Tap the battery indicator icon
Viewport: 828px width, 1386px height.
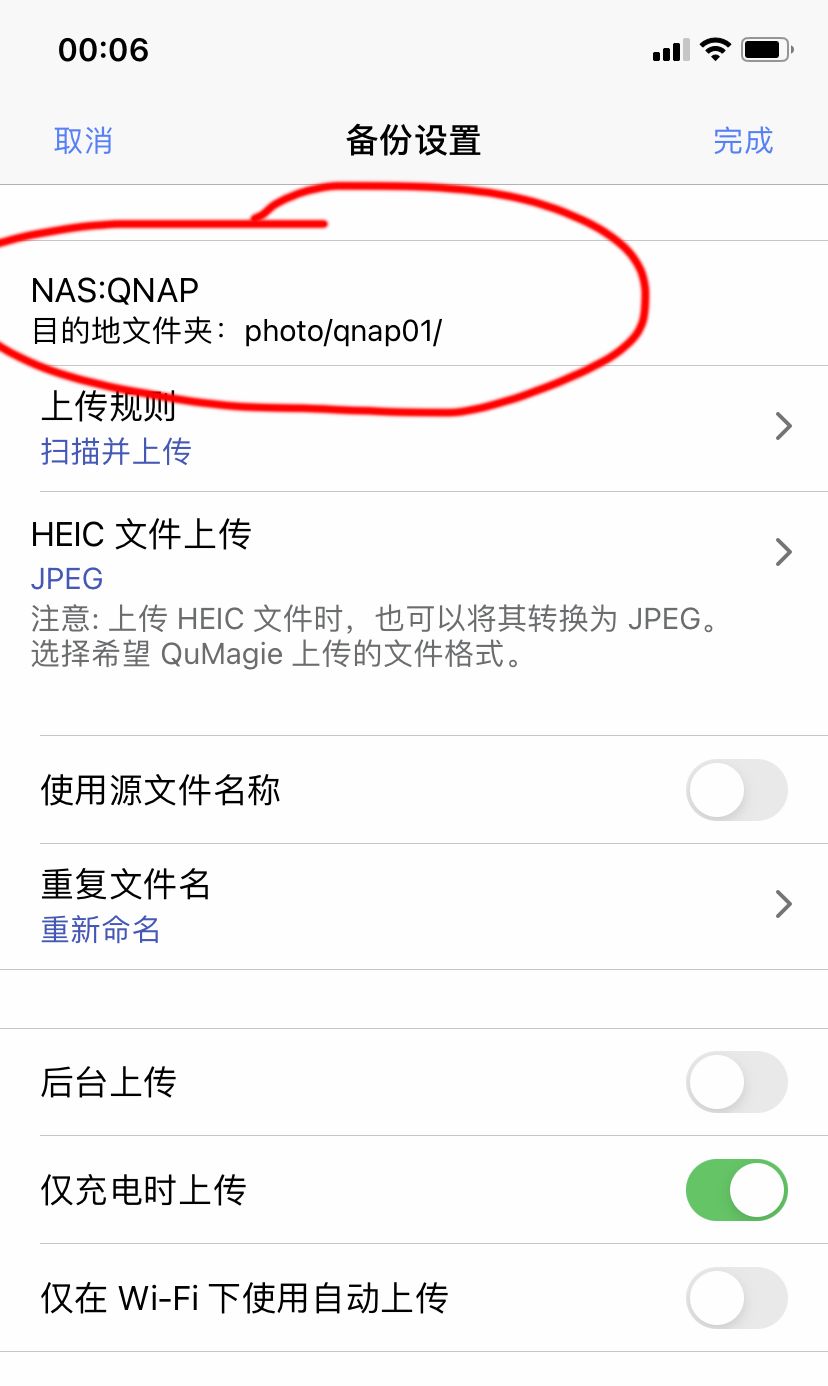[766, 48]
